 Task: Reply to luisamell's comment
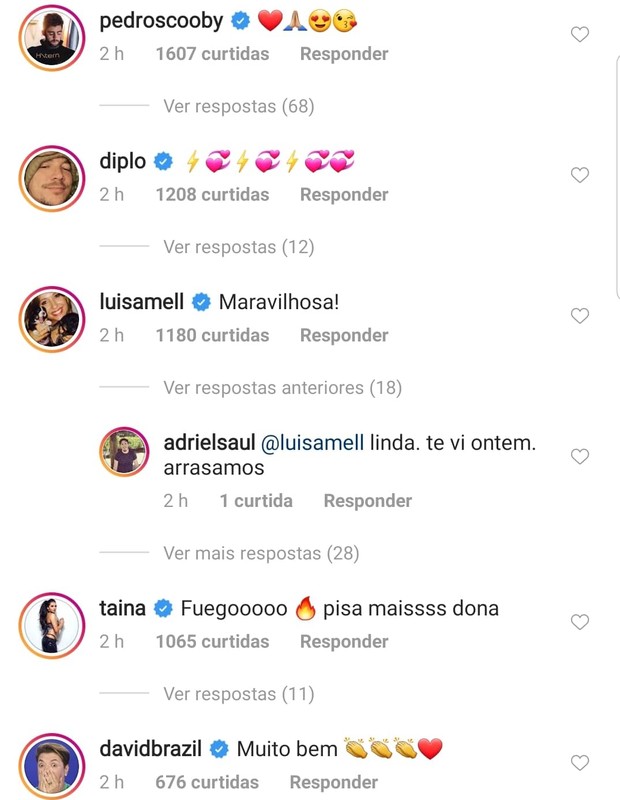(344, 336)
